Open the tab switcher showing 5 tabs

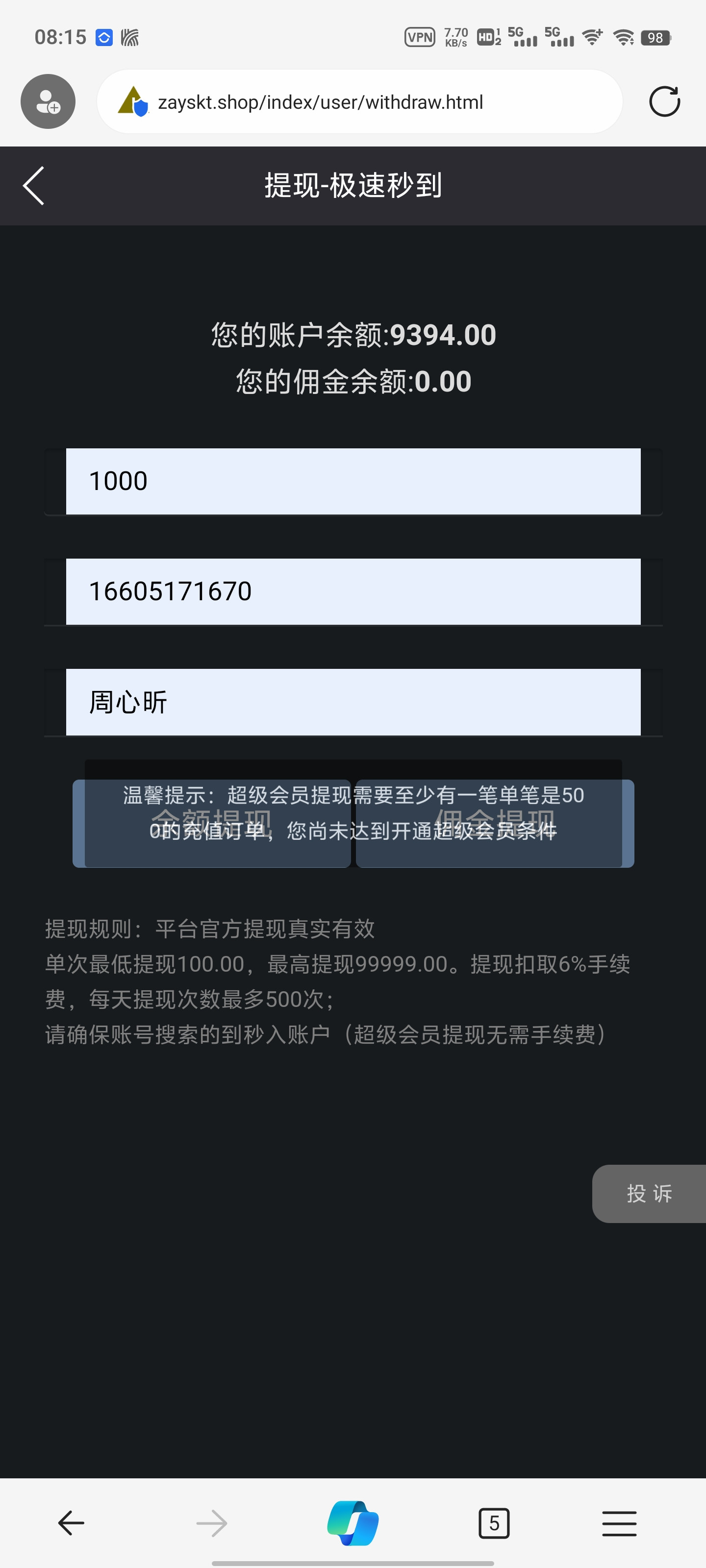coord(493,1523)
